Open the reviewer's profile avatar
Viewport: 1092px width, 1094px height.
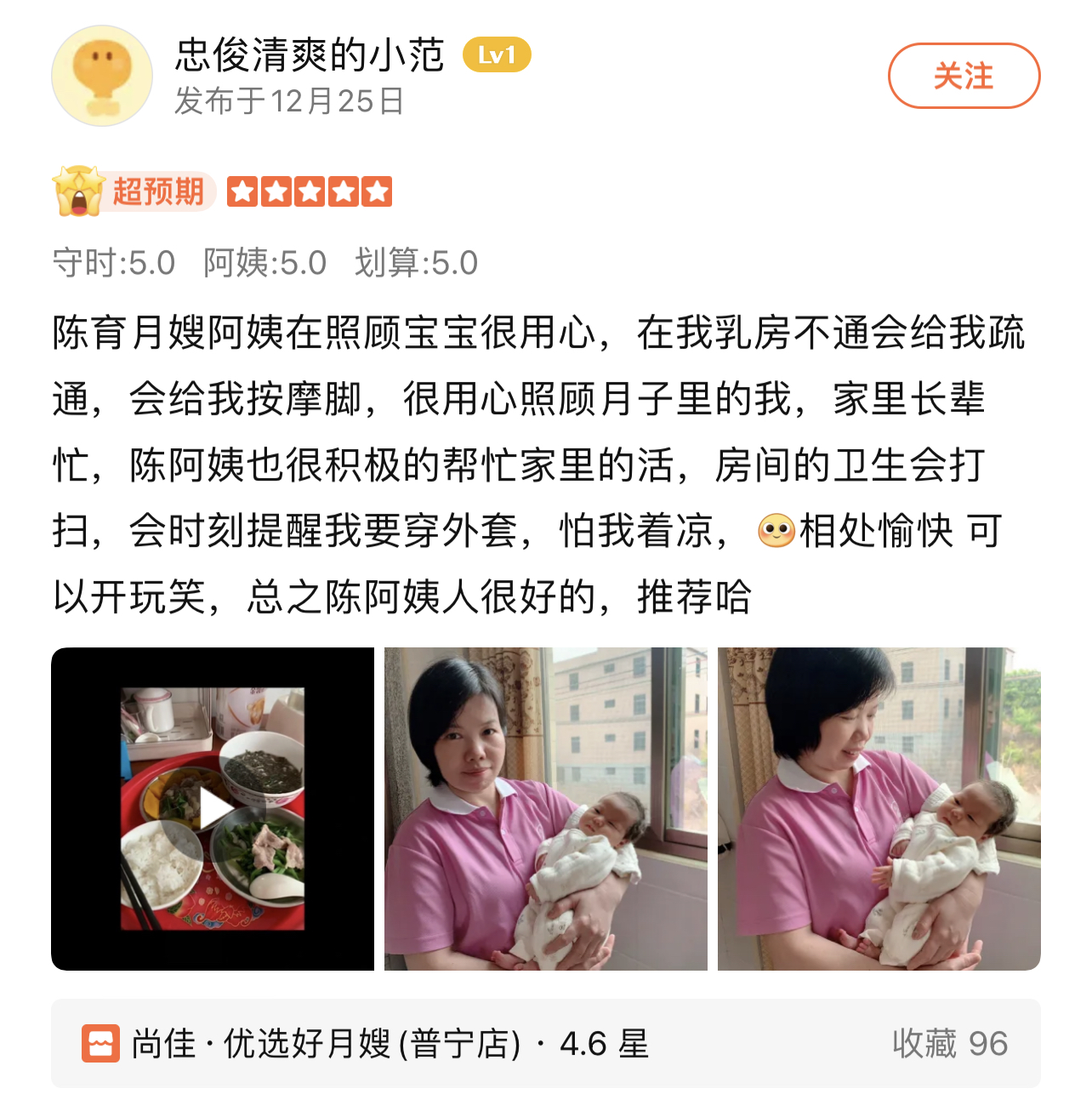102,77
